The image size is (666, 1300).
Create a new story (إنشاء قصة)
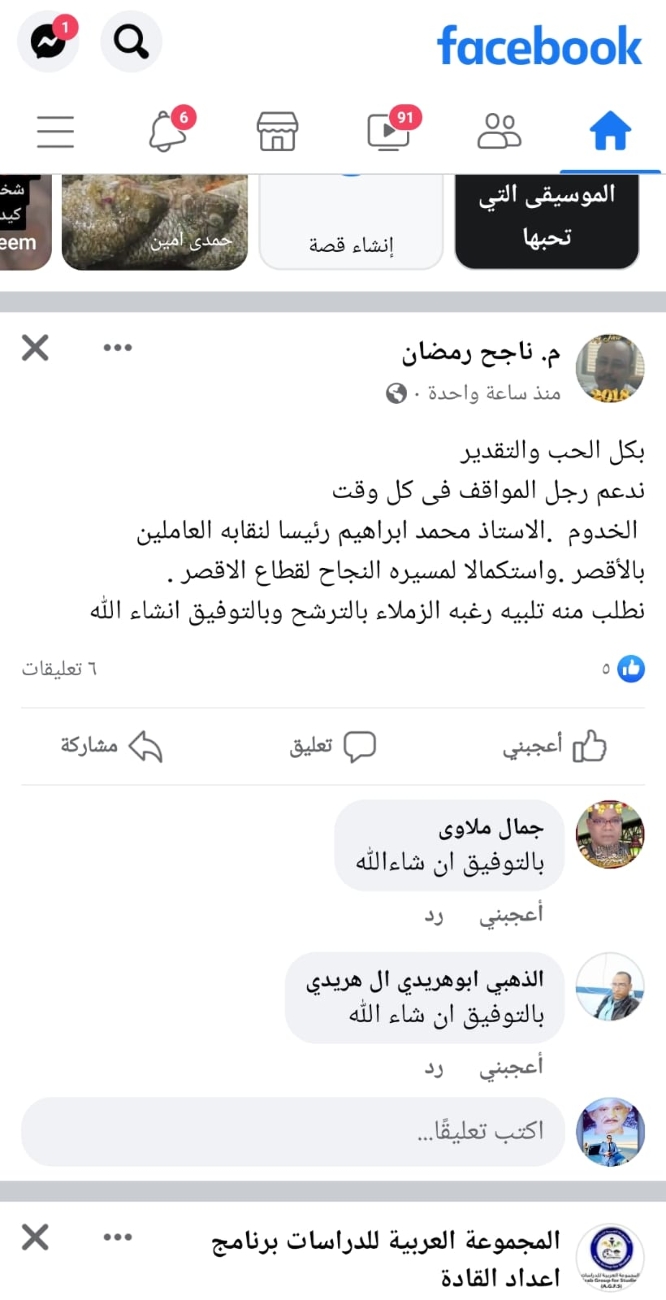[350, 222]
